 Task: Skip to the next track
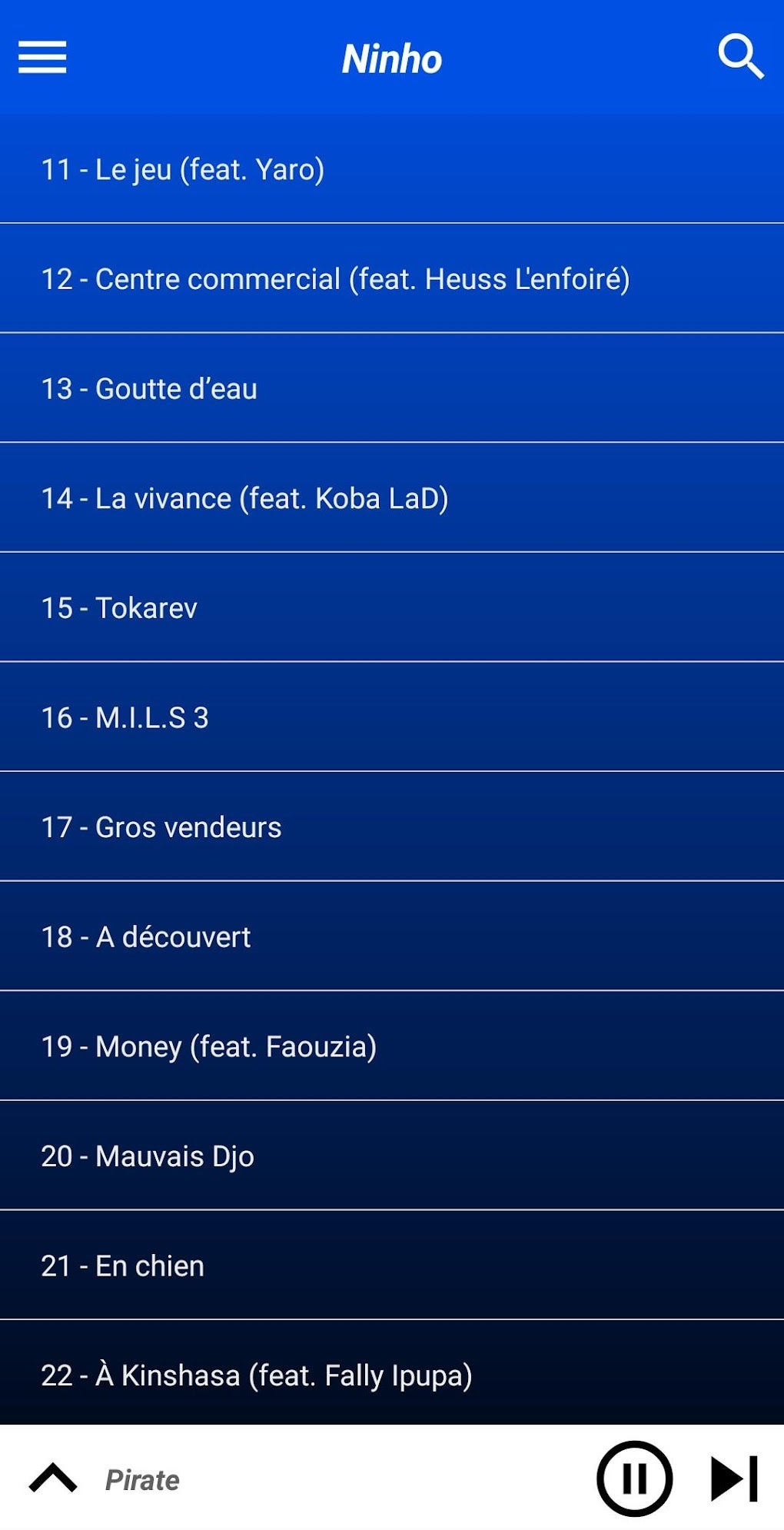click(734, 1478)
